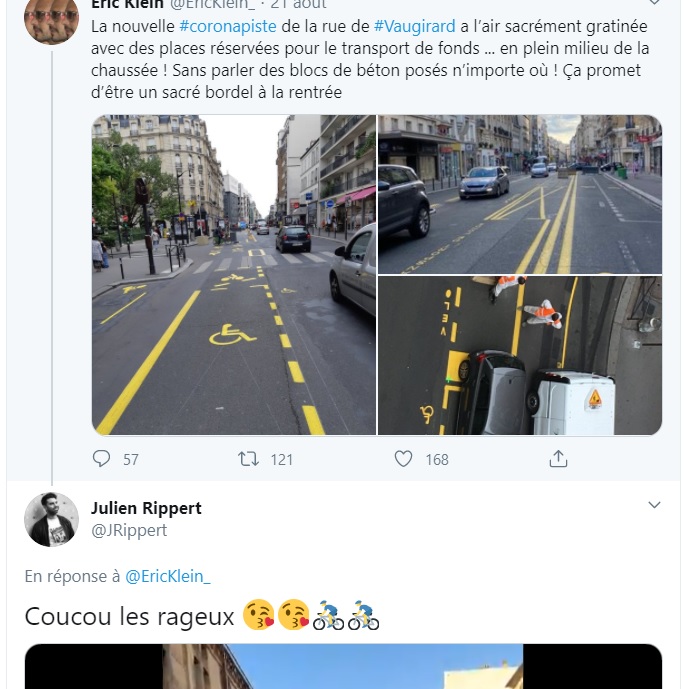Open the #Vaugirard hashtag

coord(416,24)
